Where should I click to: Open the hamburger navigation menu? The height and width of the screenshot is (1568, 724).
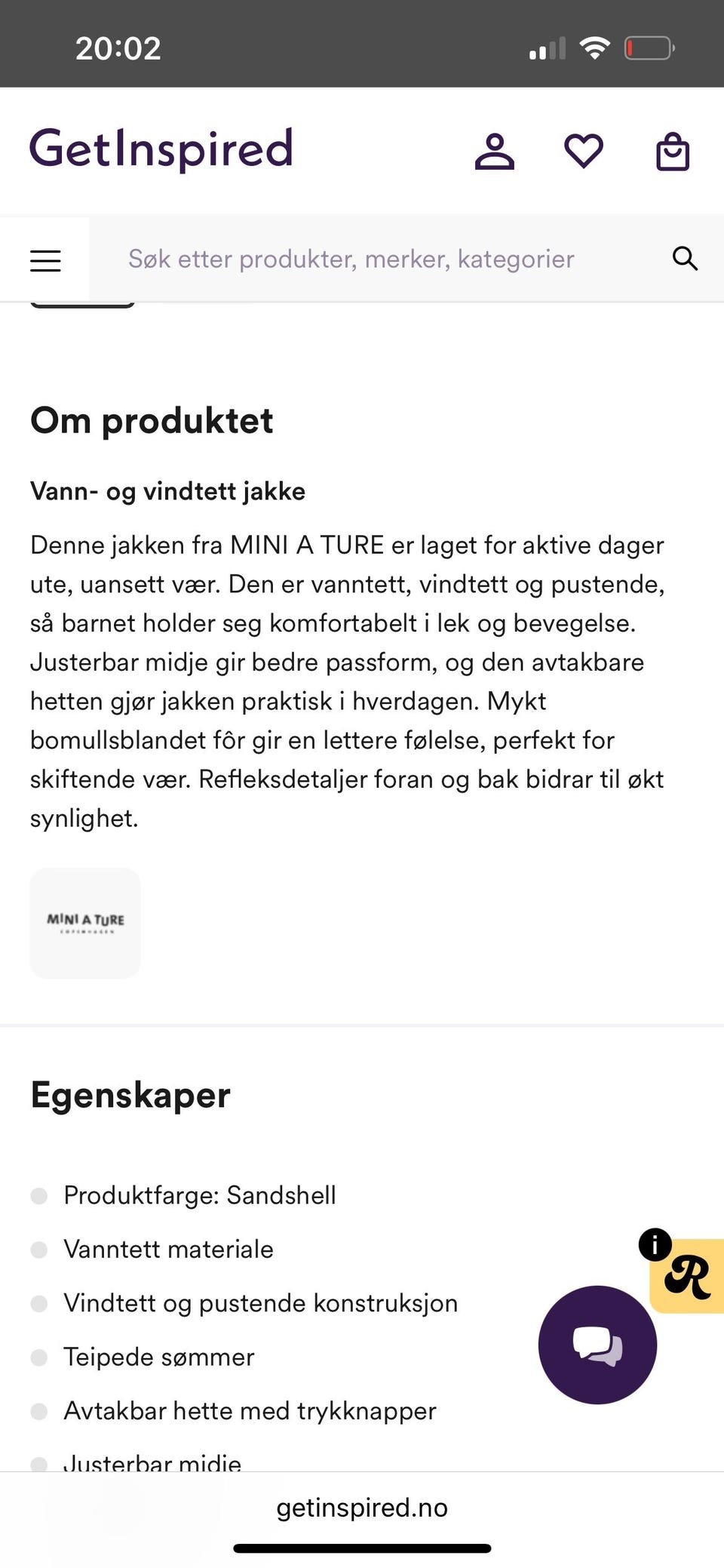44,260
